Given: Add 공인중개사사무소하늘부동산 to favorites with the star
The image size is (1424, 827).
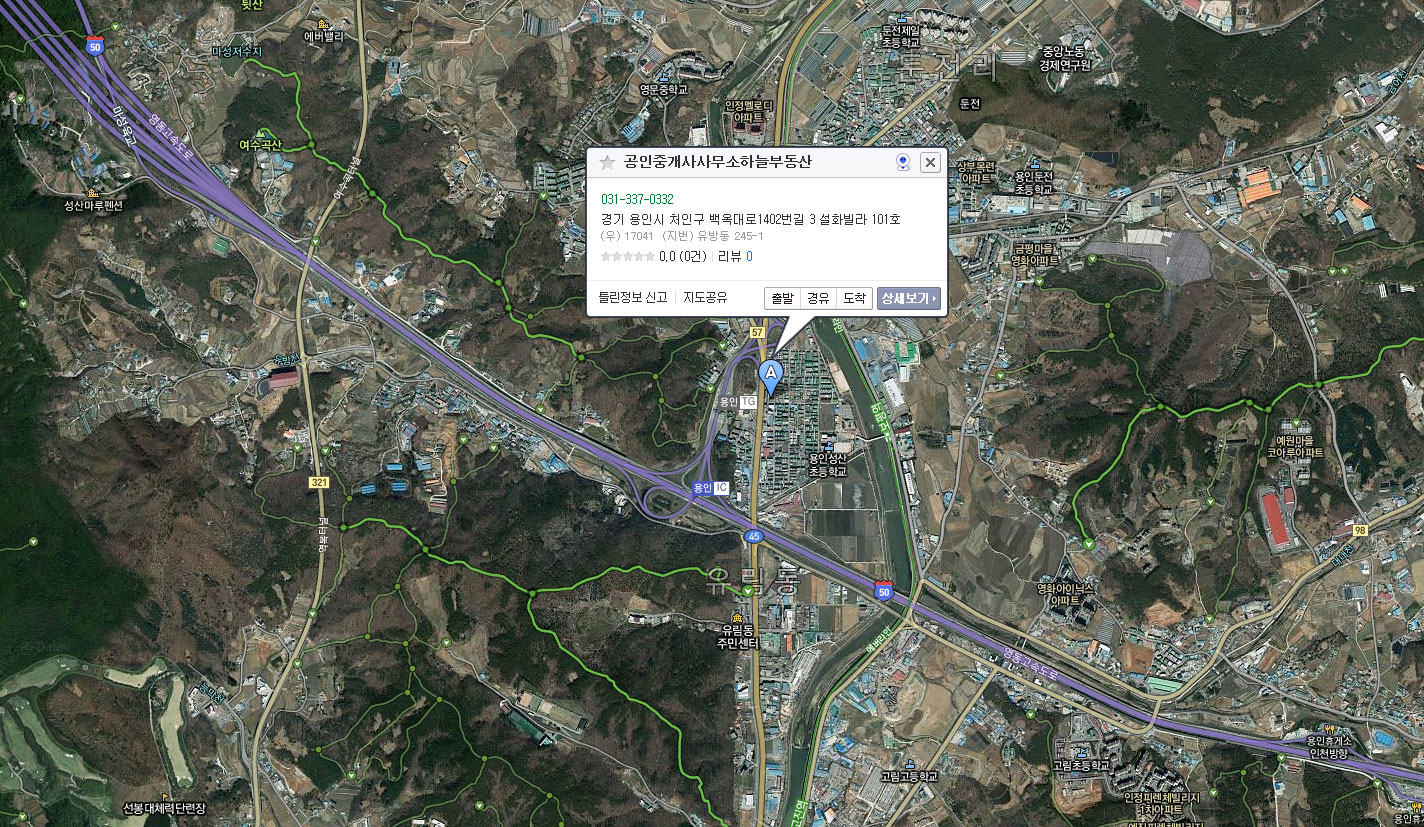Looking at the screenshot, I should point(607,162).
